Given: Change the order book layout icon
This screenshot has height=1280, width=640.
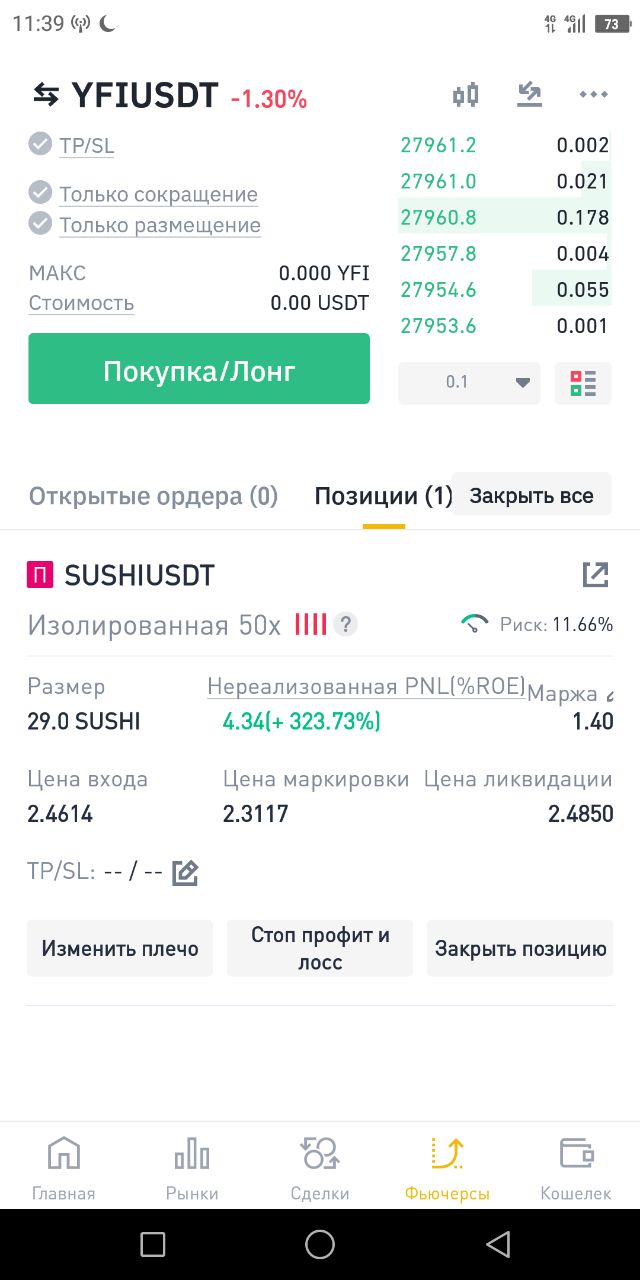Looking at the screenshot, I should [583, 382].
